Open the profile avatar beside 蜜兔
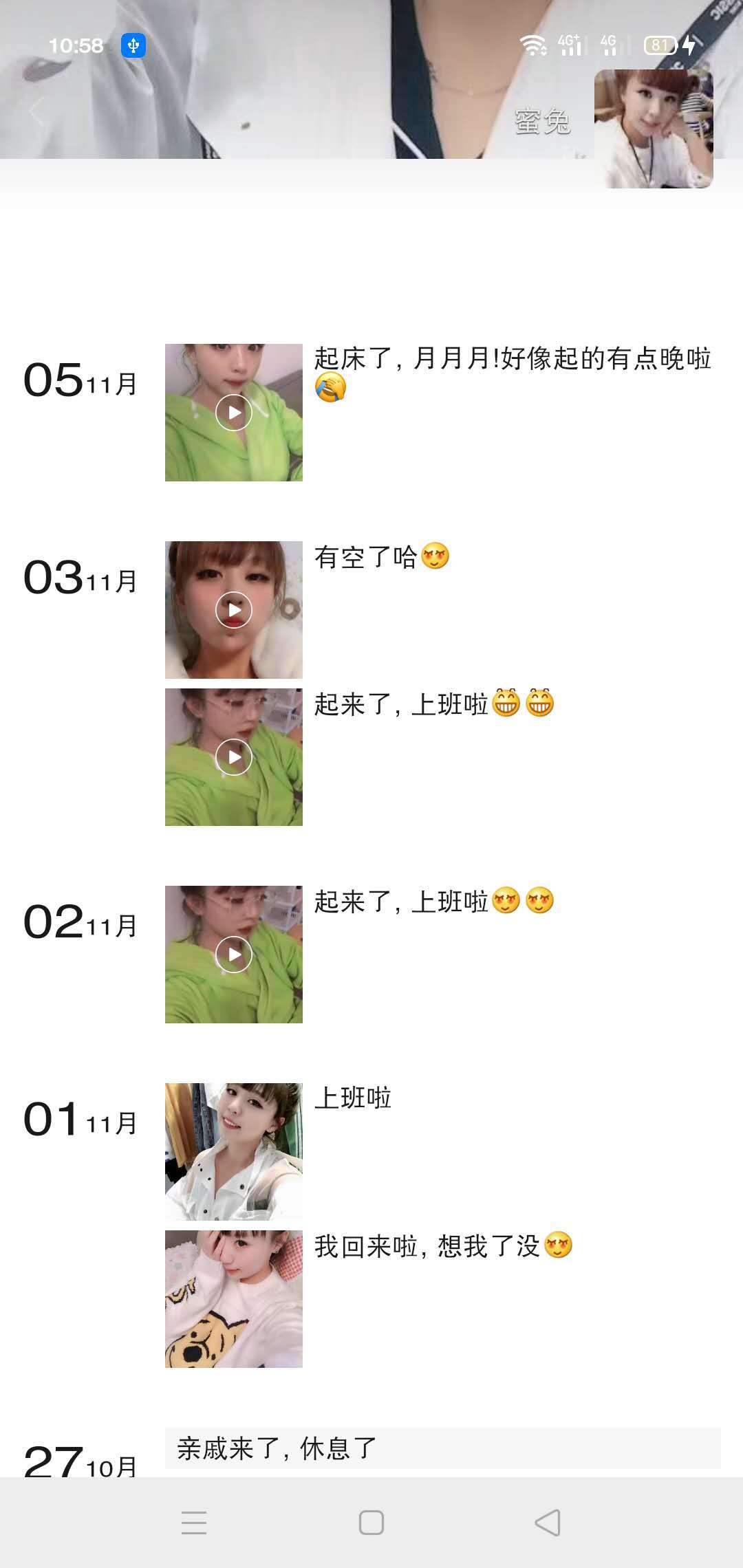 (x=653, y=129)
